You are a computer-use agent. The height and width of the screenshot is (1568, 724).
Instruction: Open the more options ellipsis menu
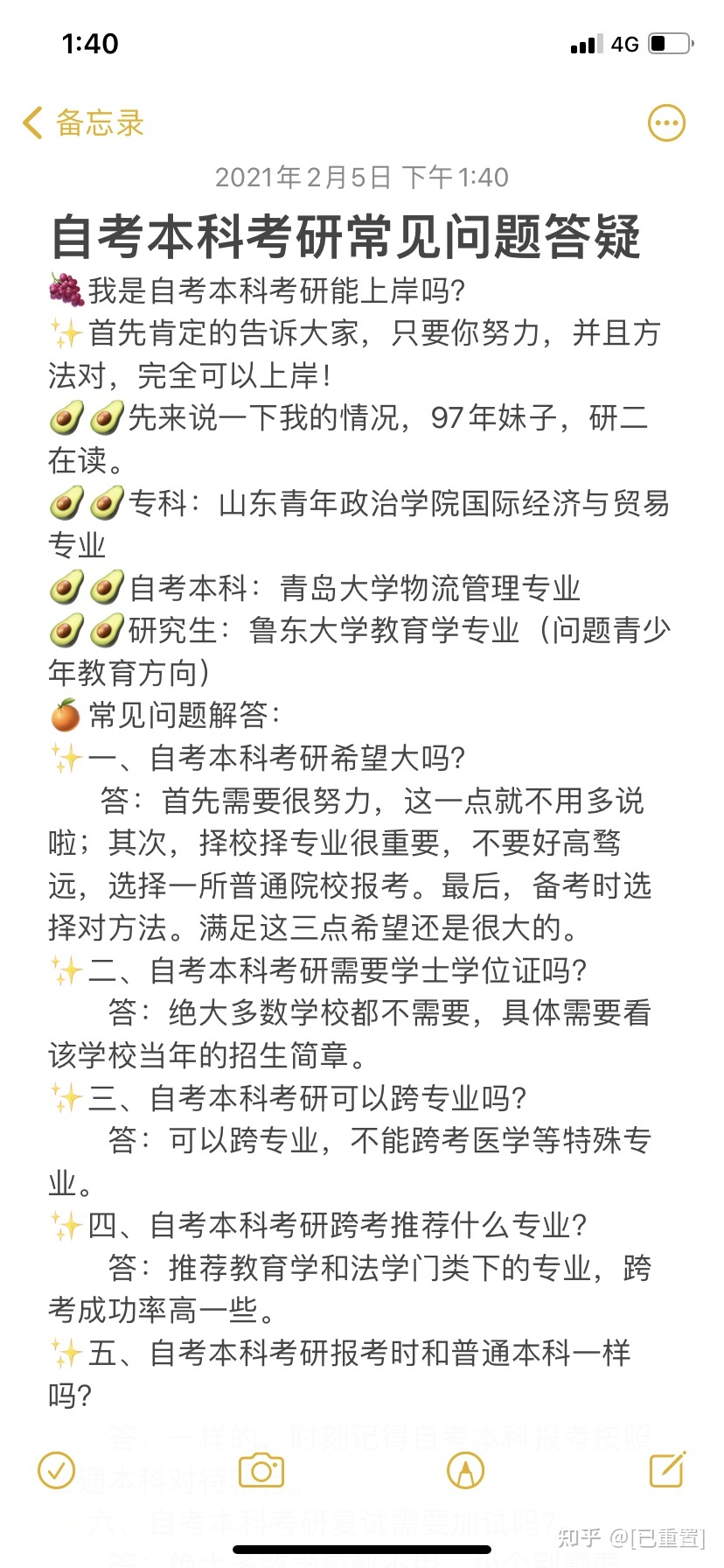tap(666, 123)
